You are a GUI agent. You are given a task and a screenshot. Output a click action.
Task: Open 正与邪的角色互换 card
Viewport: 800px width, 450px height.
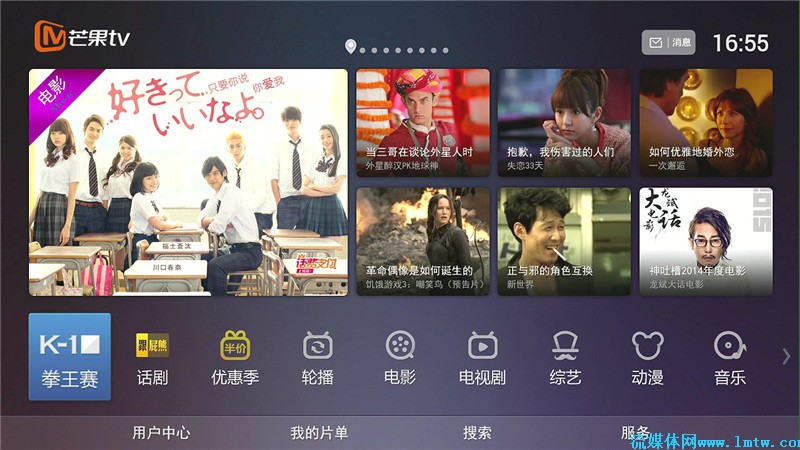pos(564,241)
